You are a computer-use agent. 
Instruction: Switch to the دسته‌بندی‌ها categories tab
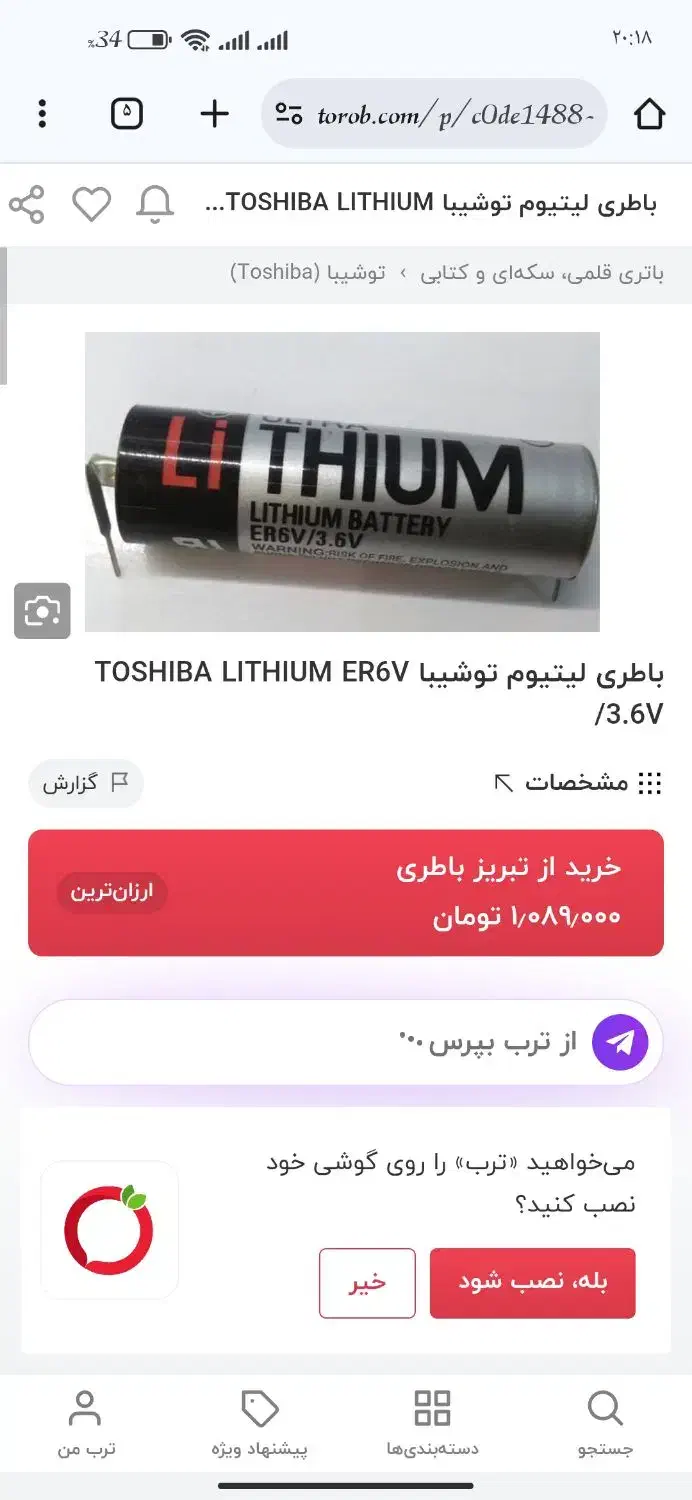pyautogui.click(x=432, y=1421)
